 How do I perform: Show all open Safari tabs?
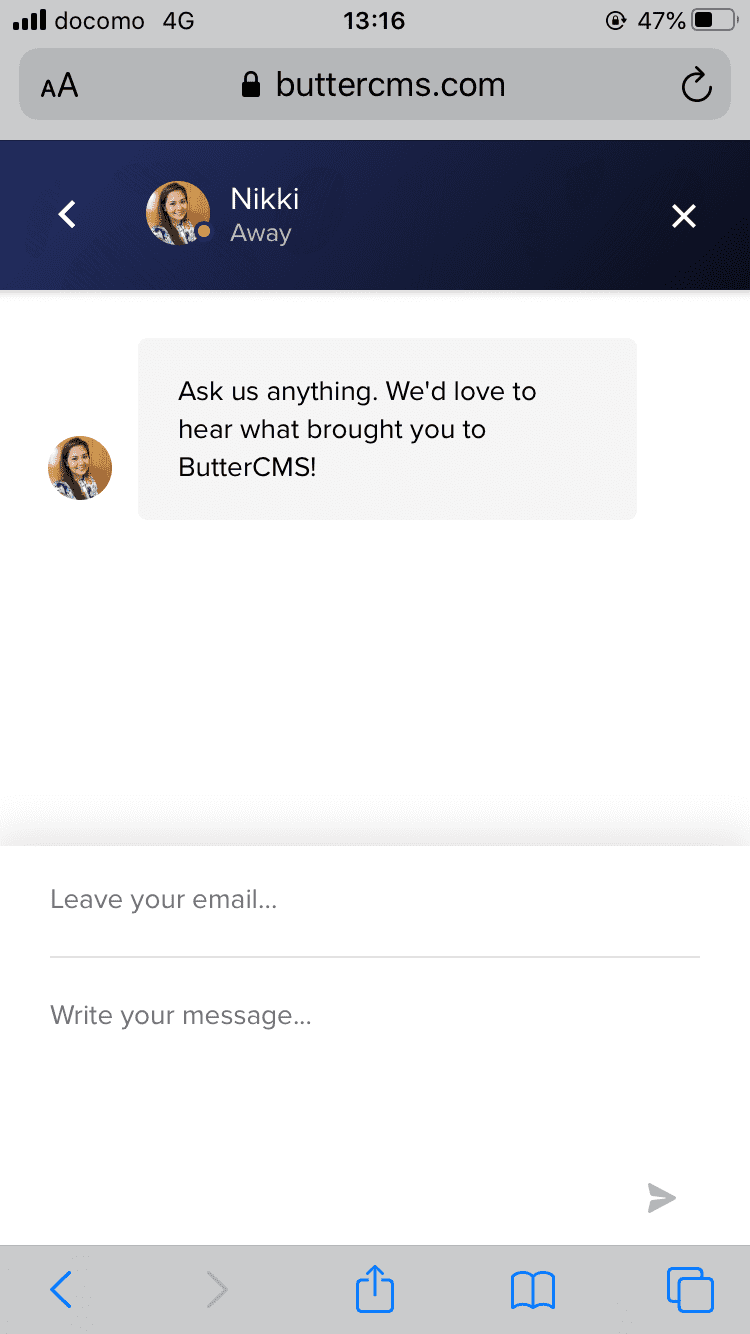pyautogui.click(x=690, y=1290)
